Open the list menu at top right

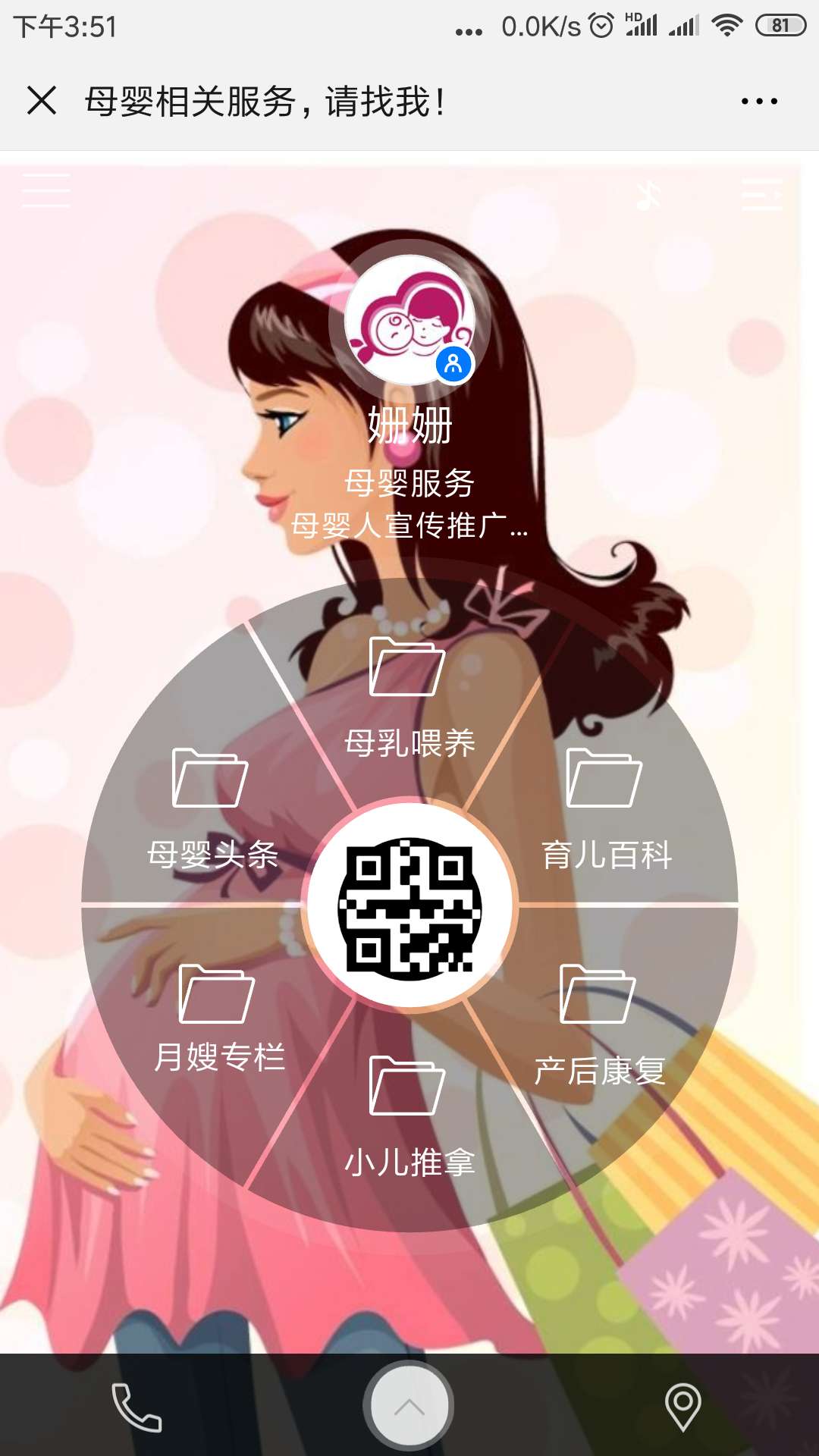click(761, 194)
